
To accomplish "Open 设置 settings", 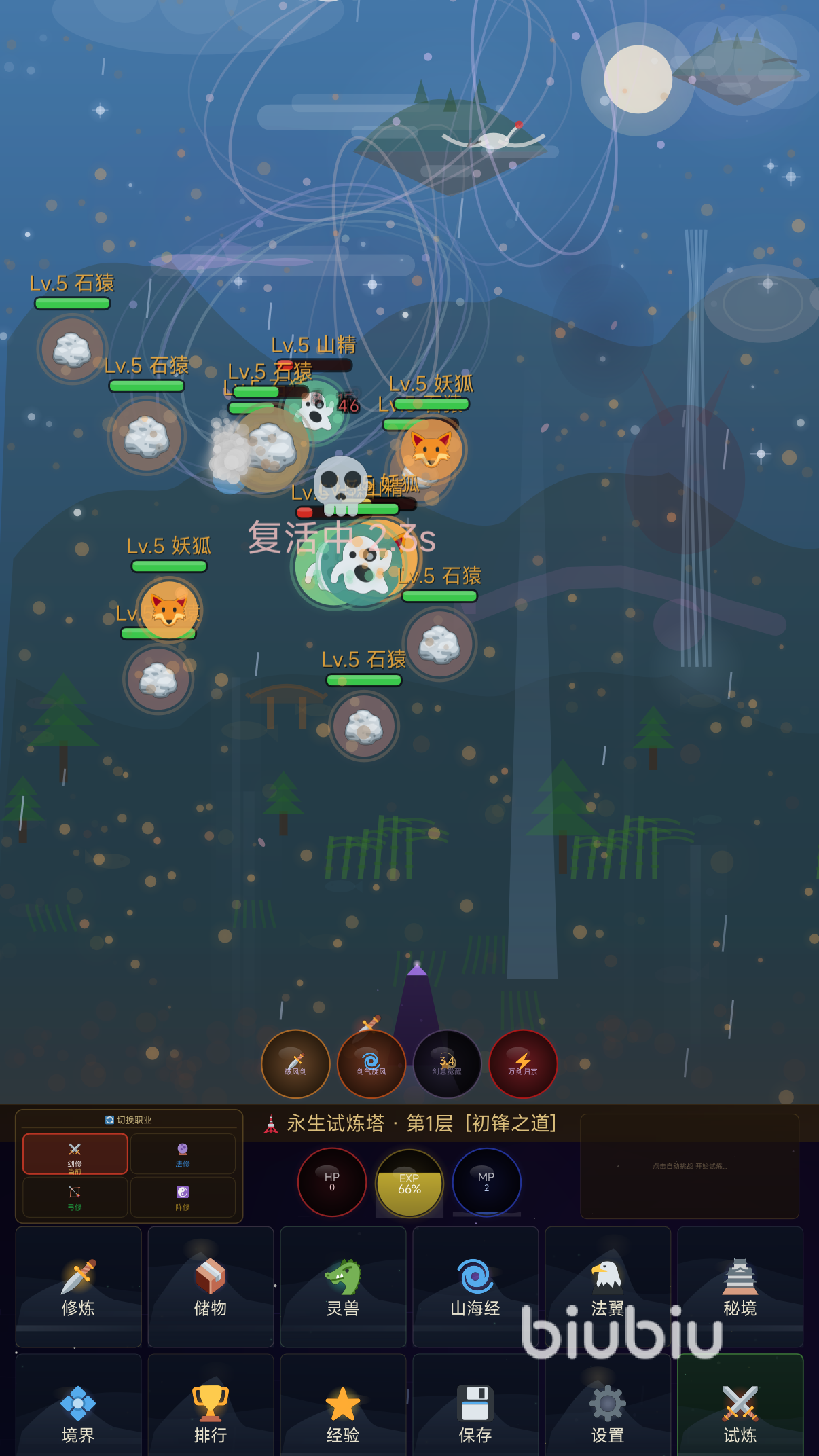I will click(x=607, y=1414).
